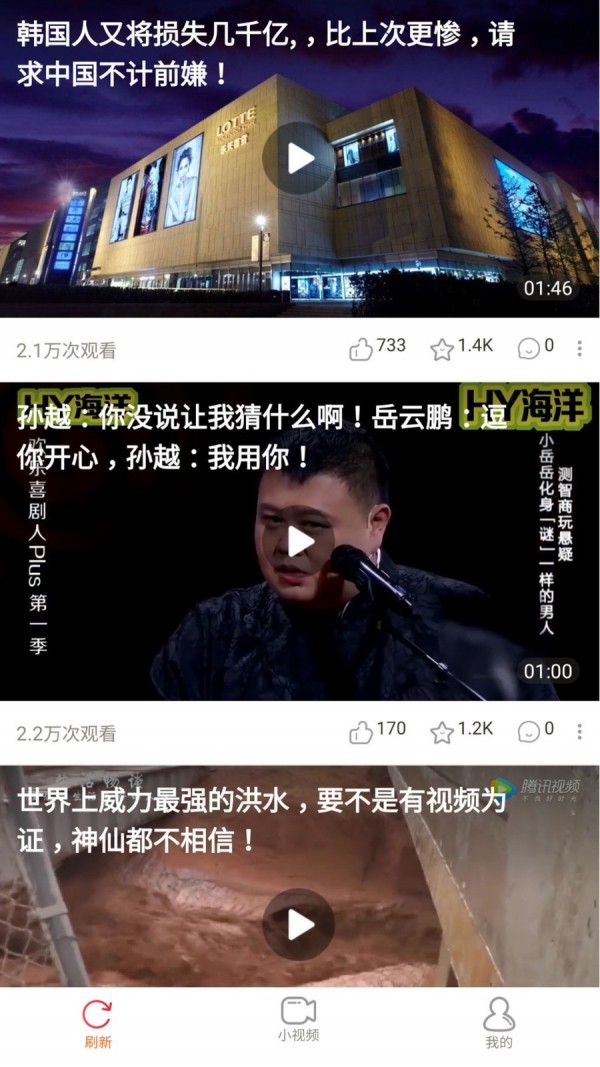The width and height of the screenshot is (600, 1067).
Task: Like the video with 170 likes
Action: pos(361,732)
